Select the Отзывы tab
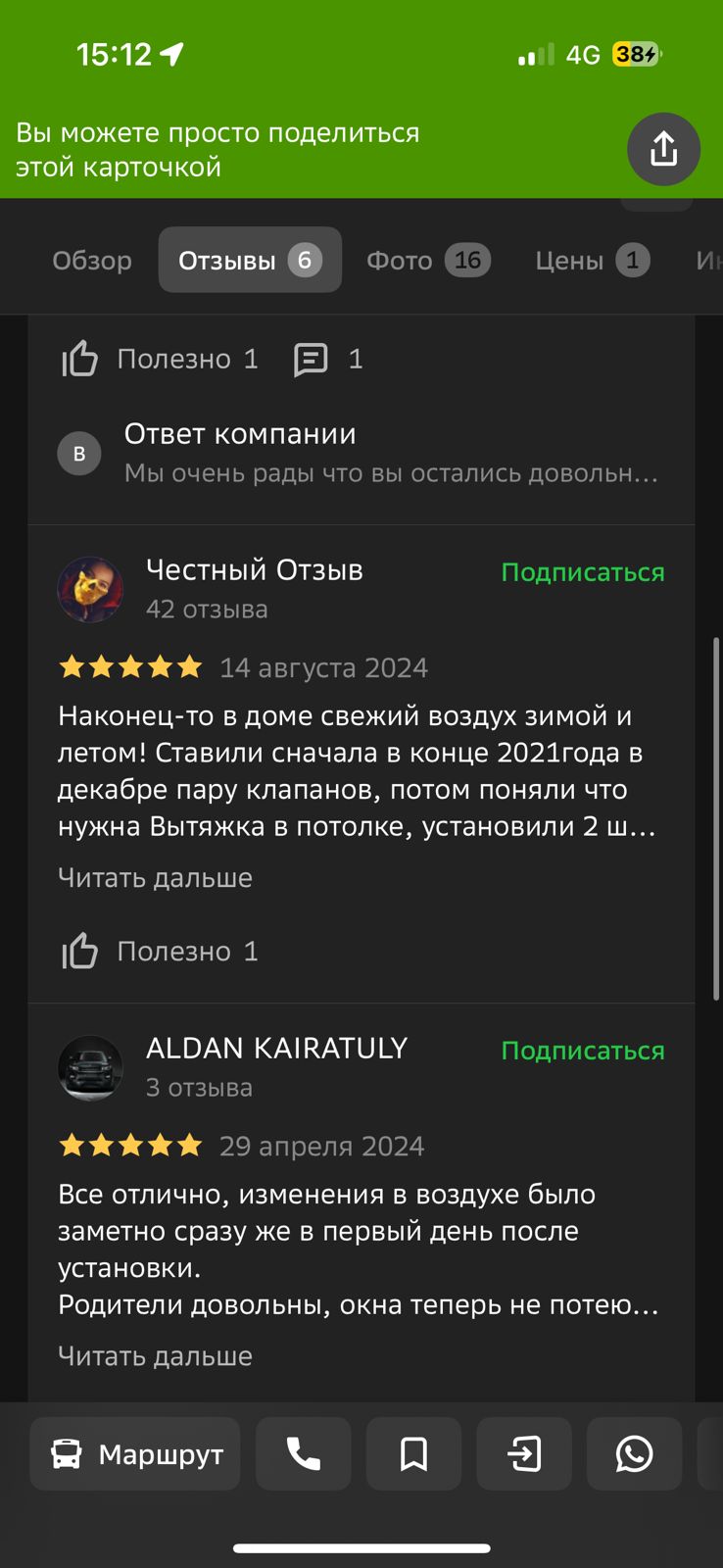Image resolution: width=723 pixels, height=1568 pixels. (249, 261)
